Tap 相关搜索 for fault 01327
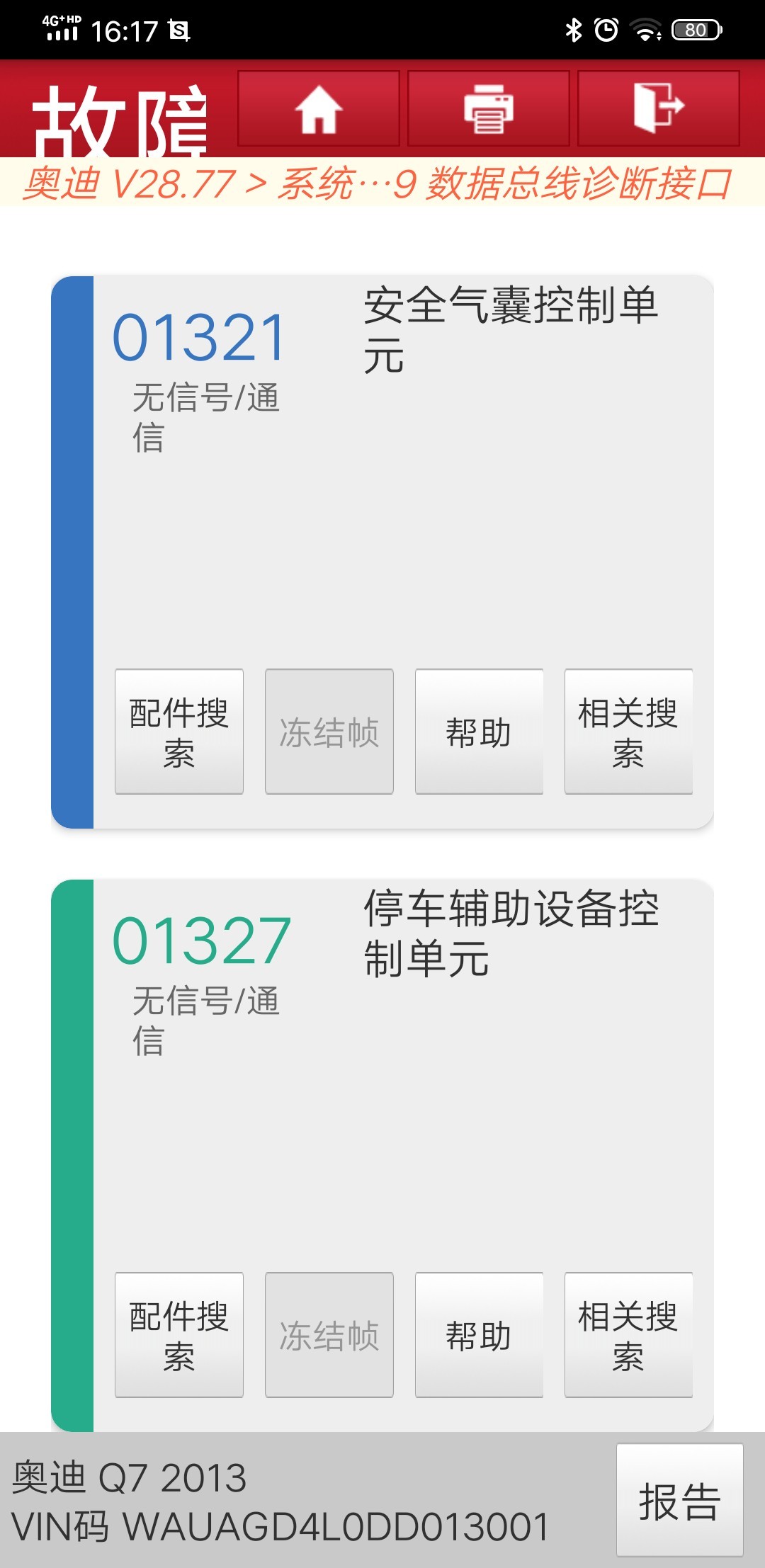Image resolution: width=765 pixels, height=1568 pixels. tap(628, 1335)
